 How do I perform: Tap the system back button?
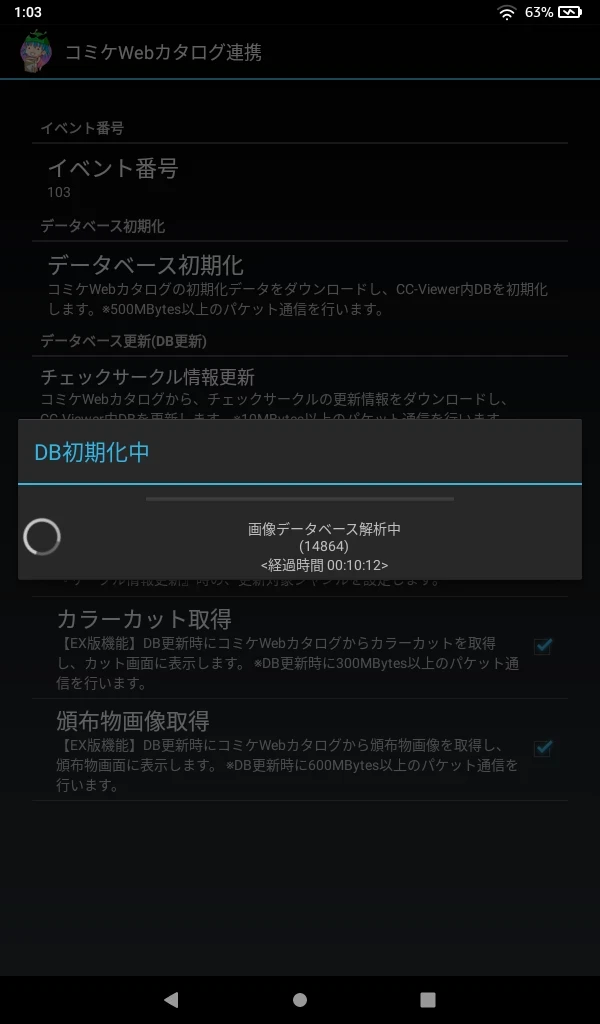click(x=171, y=999)
